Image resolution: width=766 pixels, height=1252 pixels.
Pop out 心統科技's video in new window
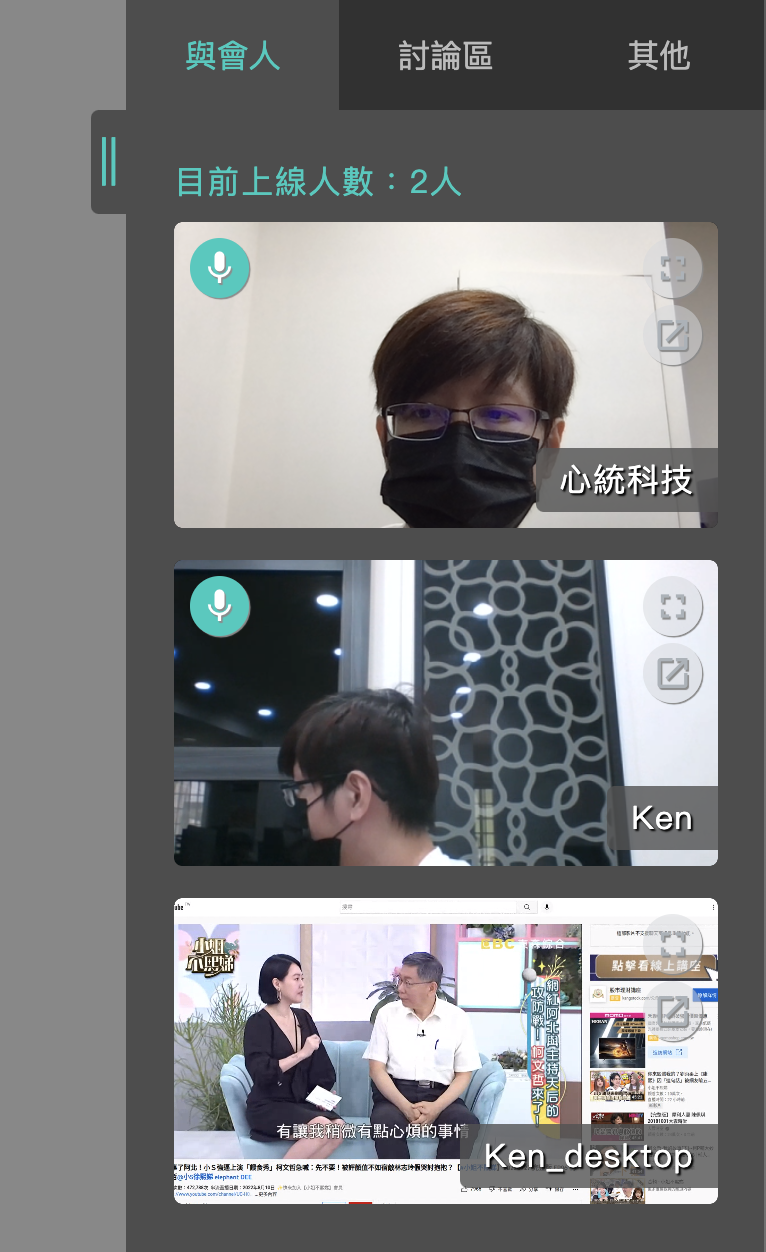point(673,335)
